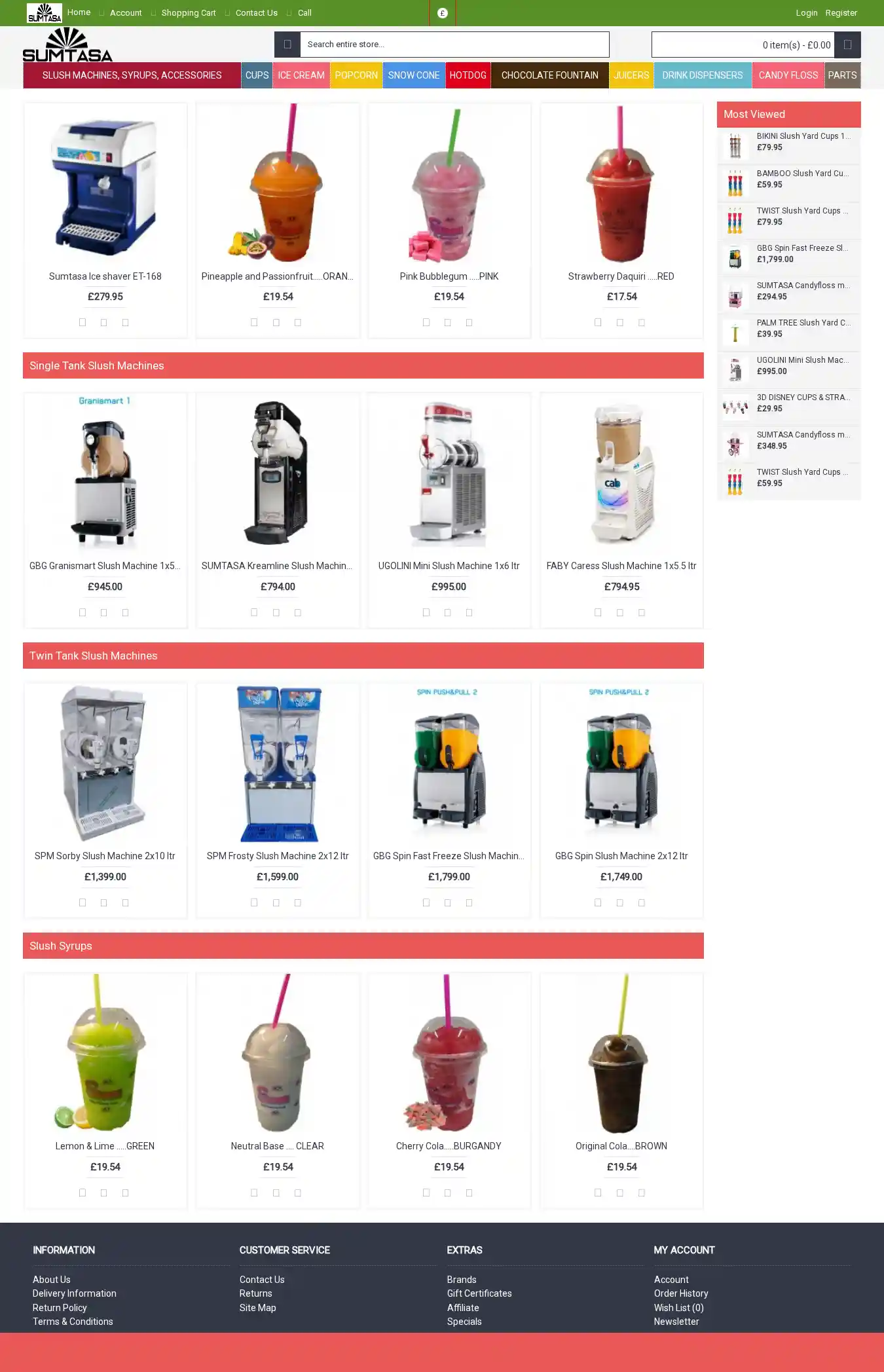Viewport: 884px width, 1372px height.
Task: Open the CUPS category tab
Action: click(x=257, y=75)
